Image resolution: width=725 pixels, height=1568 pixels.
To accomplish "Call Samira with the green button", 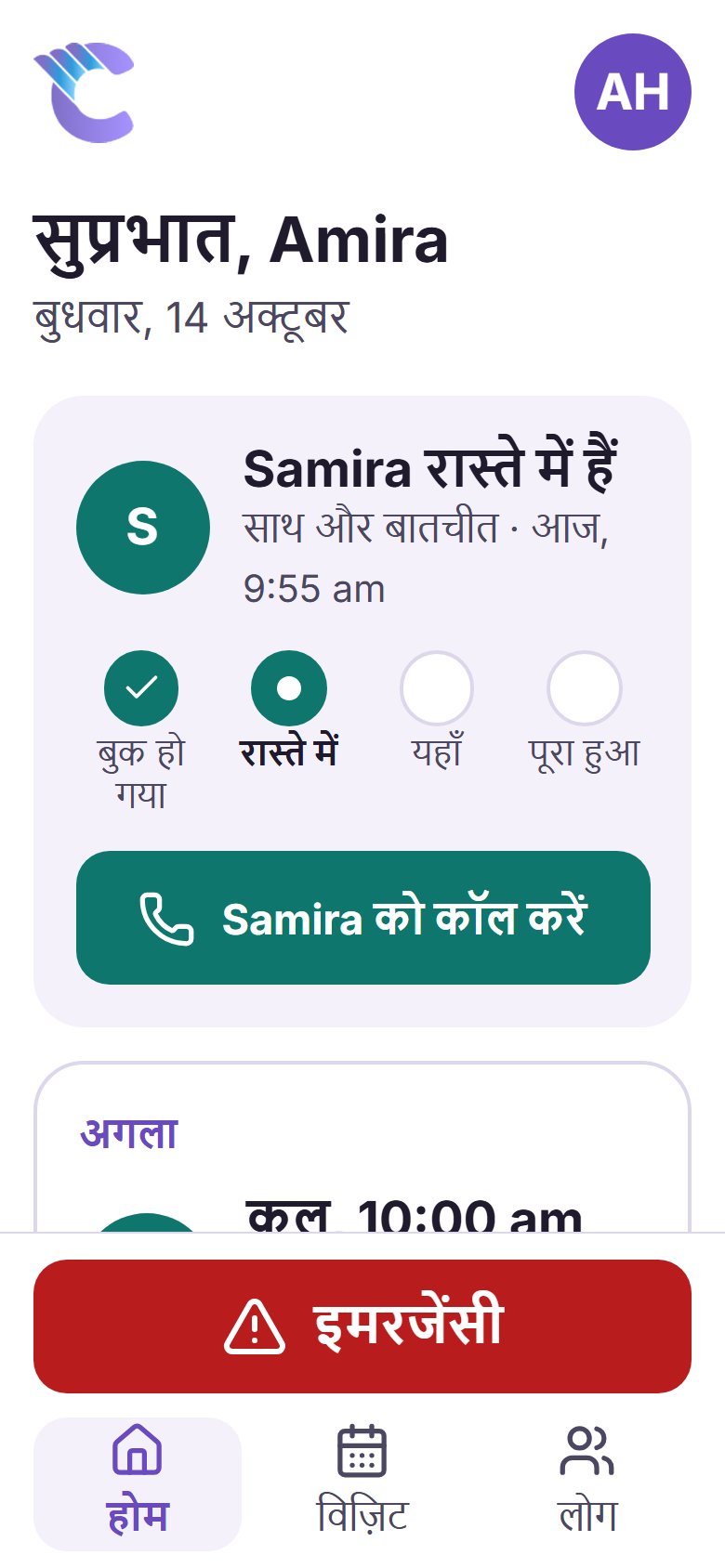I will [x=363, y=918].
